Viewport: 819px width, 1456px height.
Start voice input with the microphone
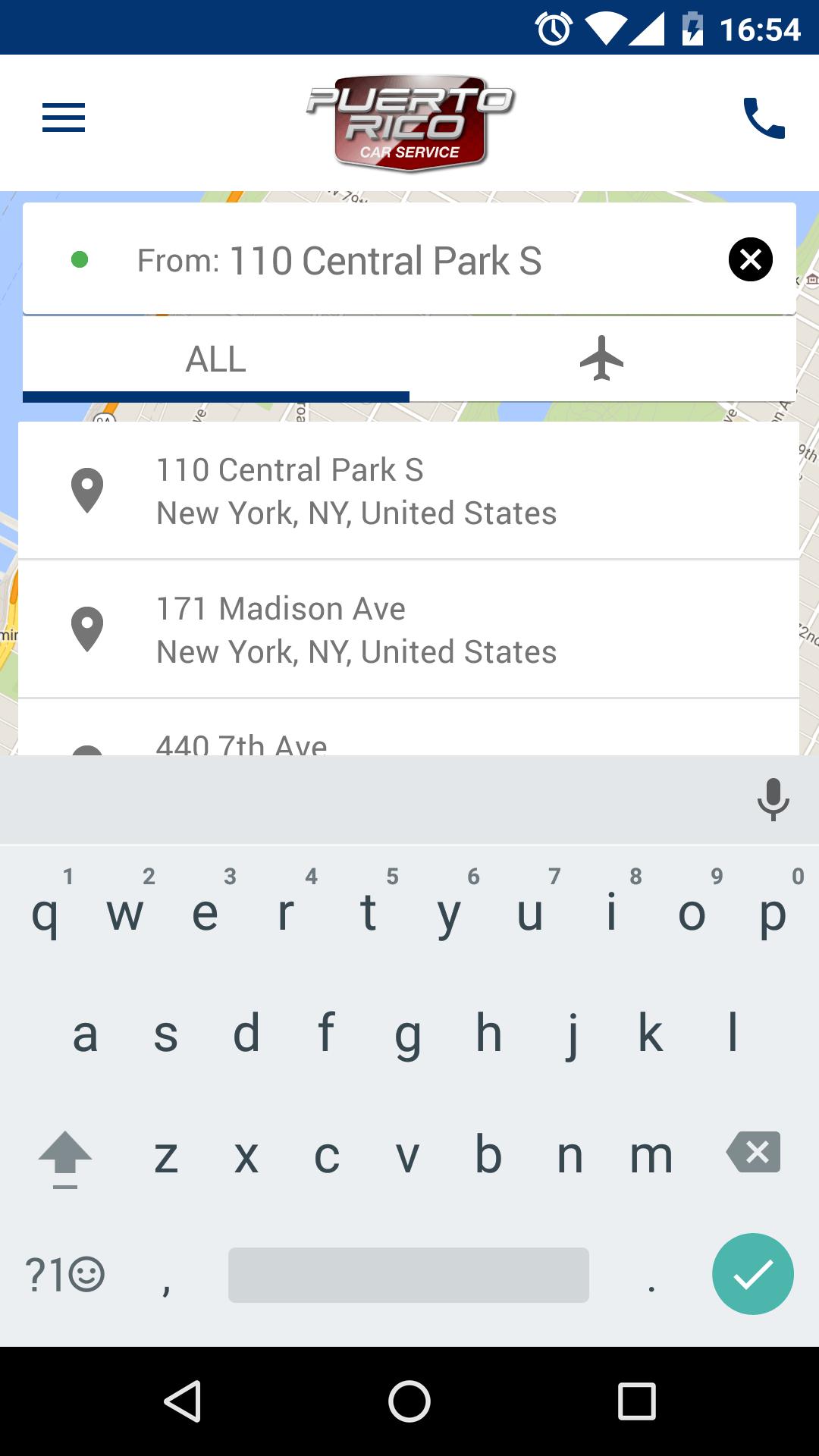pyautogui.click(x=773, y=799)
